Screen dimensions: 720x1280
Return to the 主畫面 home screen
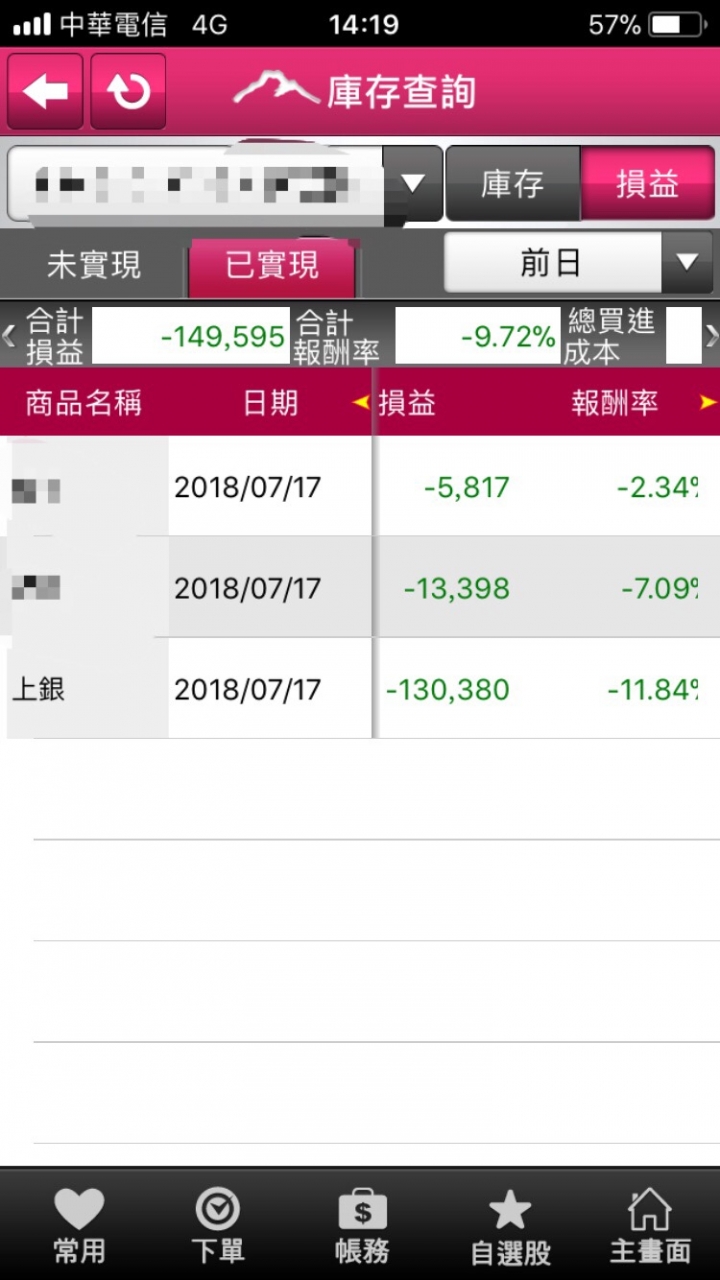650,1225
